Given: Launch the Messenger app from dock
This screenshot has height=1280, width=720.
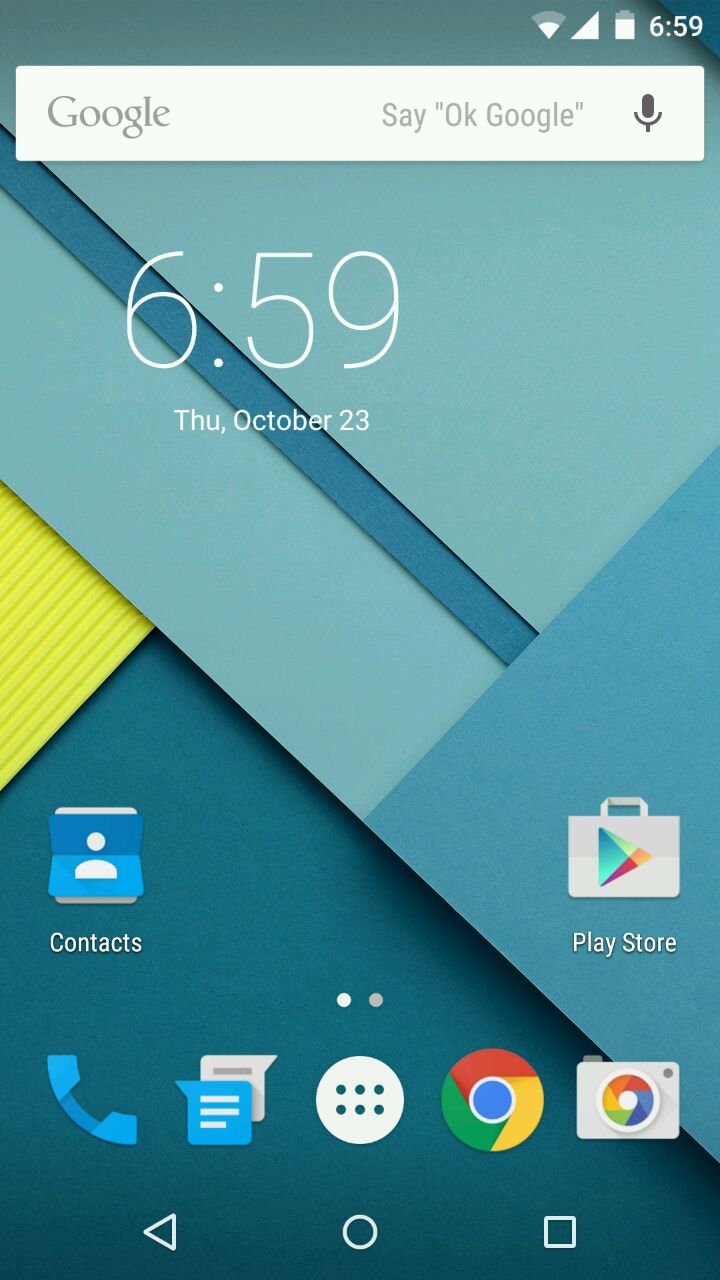Looking at the screenshot, I should (x=225, y=1100).
